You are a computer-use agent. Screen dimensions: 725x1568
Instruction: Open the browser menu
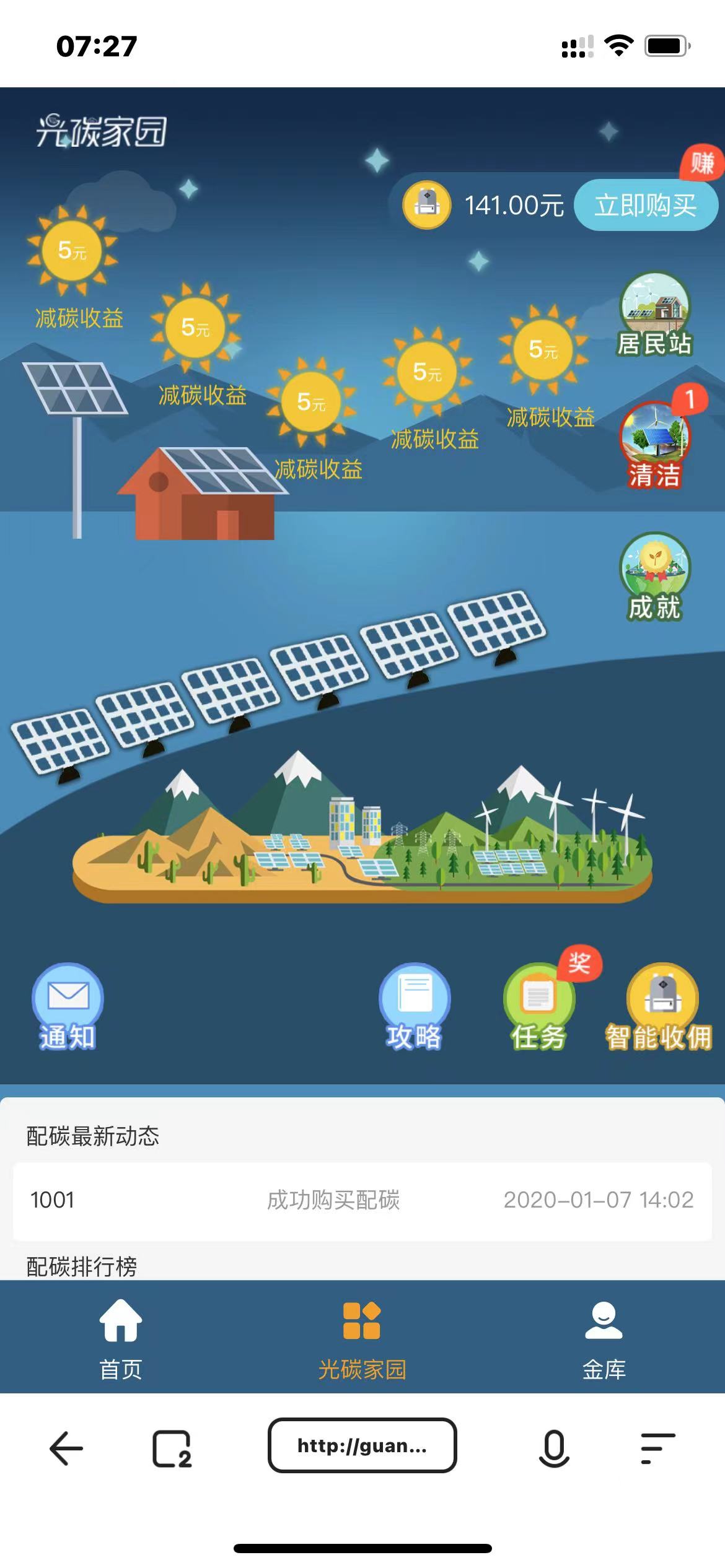coord(657,1448)
